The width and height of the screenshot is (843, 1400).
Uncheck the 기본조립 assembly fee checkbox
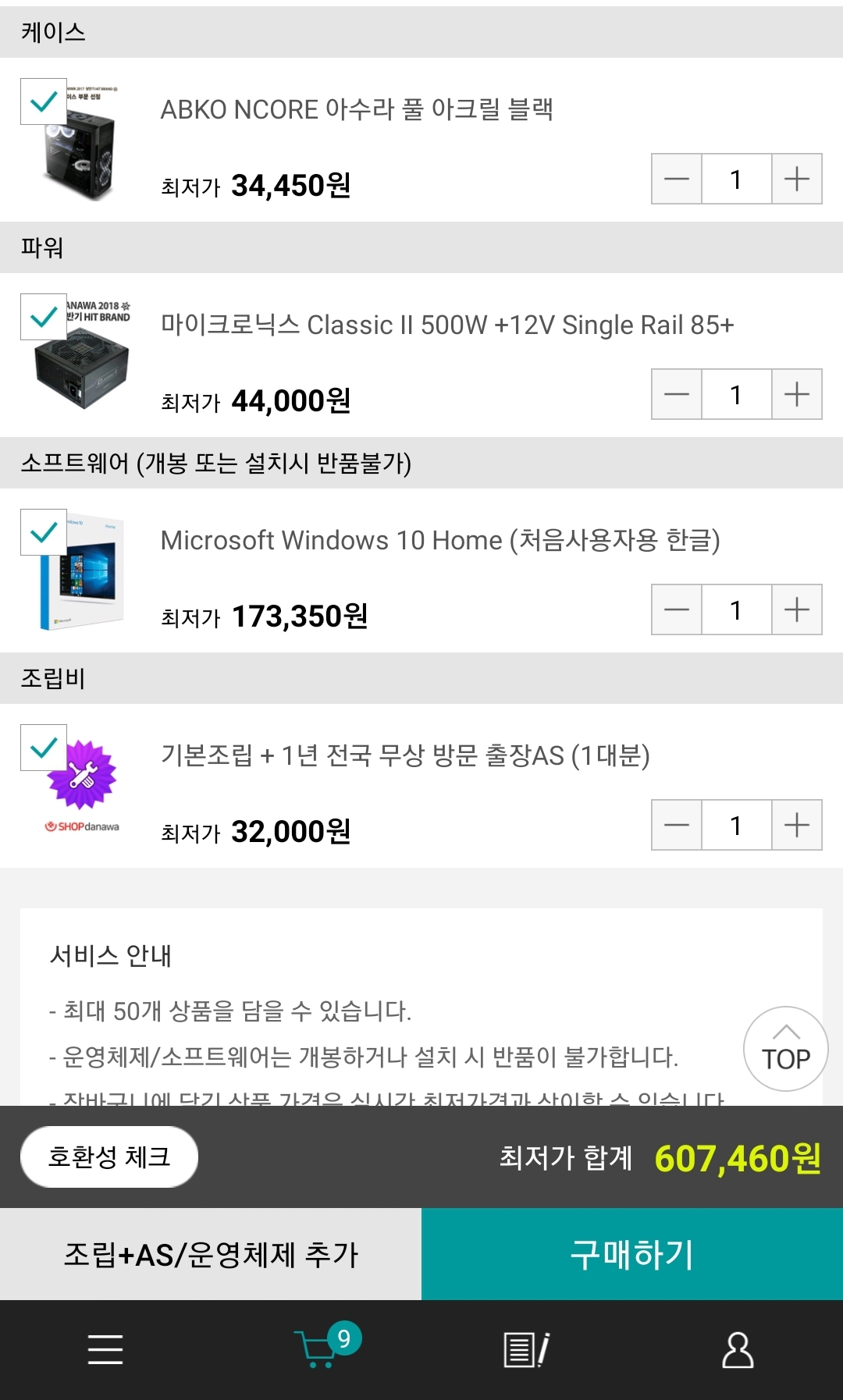pos(44,748)
